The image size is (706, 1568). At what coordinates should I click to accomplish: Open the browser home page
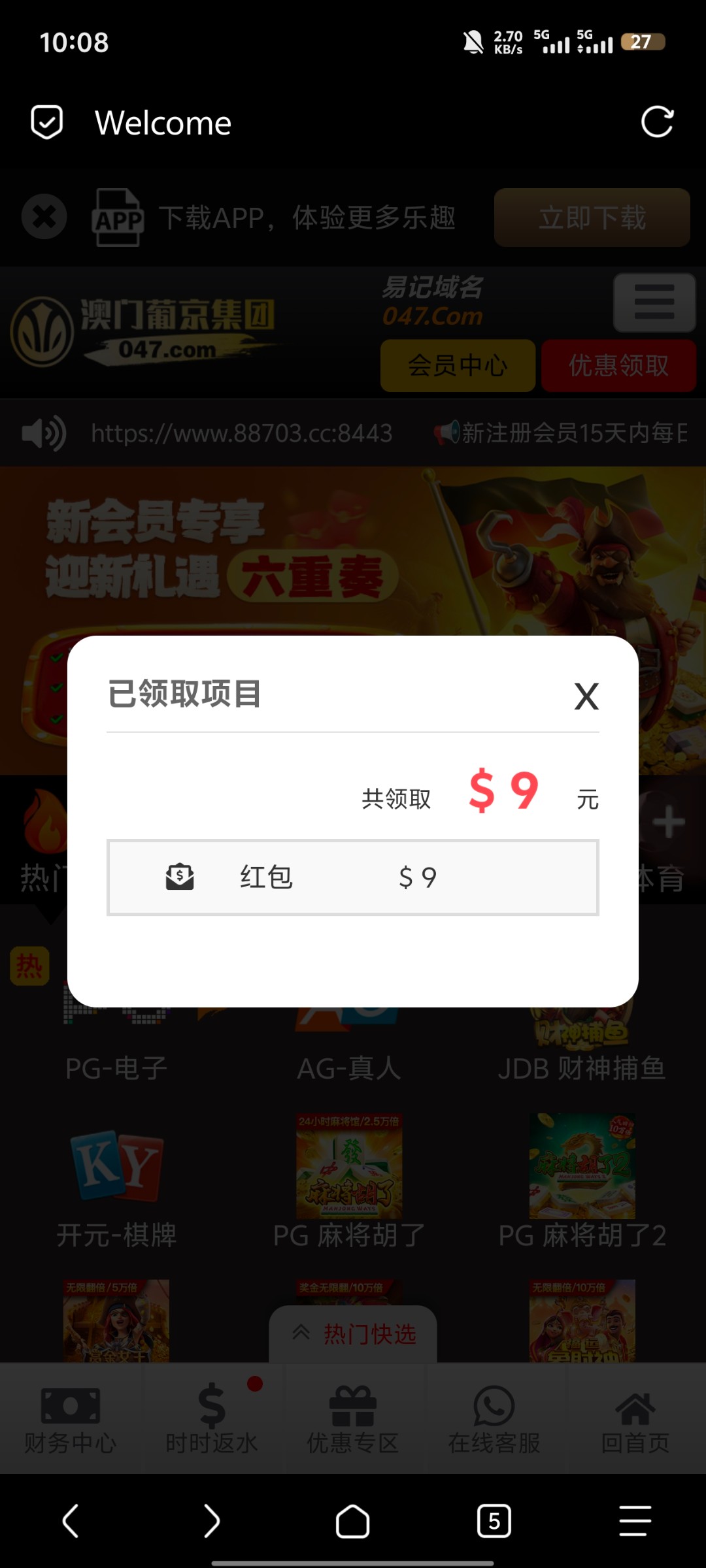[x=352, y=1521]
